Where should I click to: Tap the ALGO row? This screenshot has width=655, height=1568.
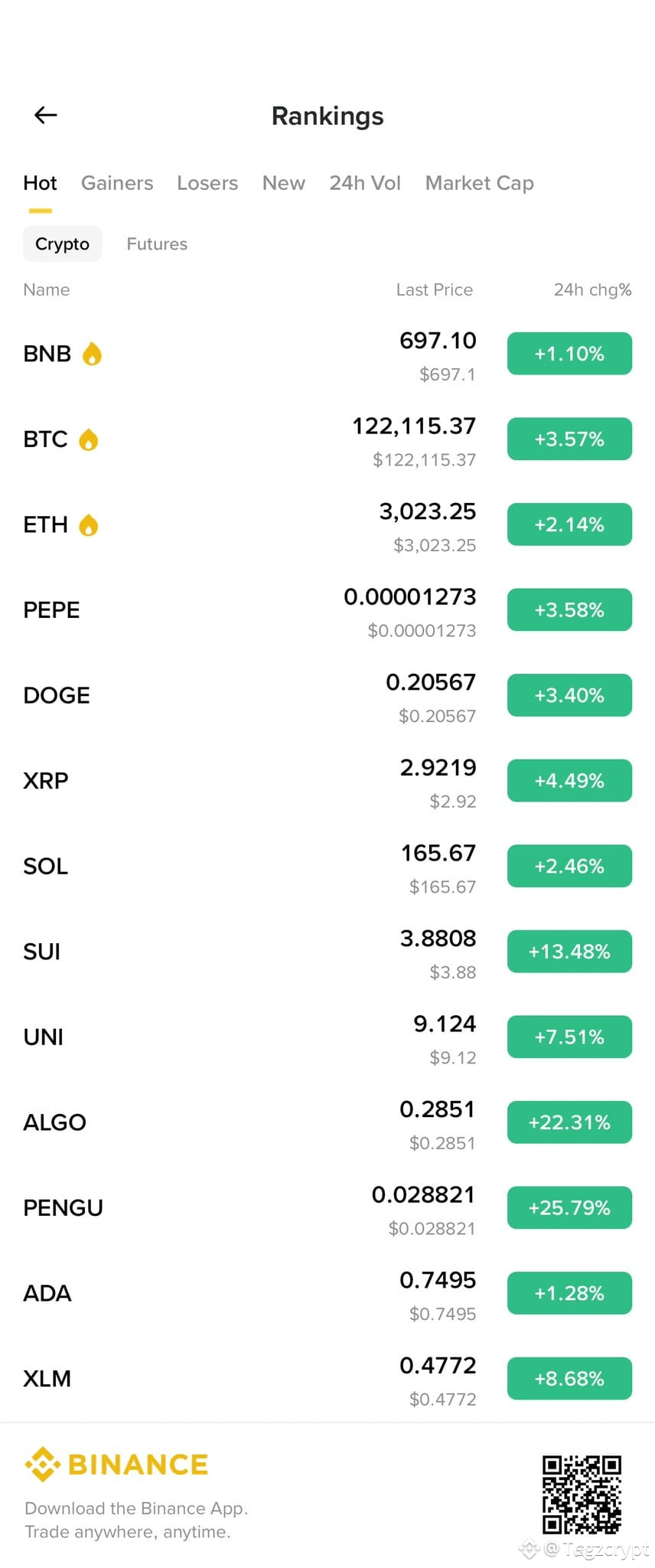(327, 1122)
